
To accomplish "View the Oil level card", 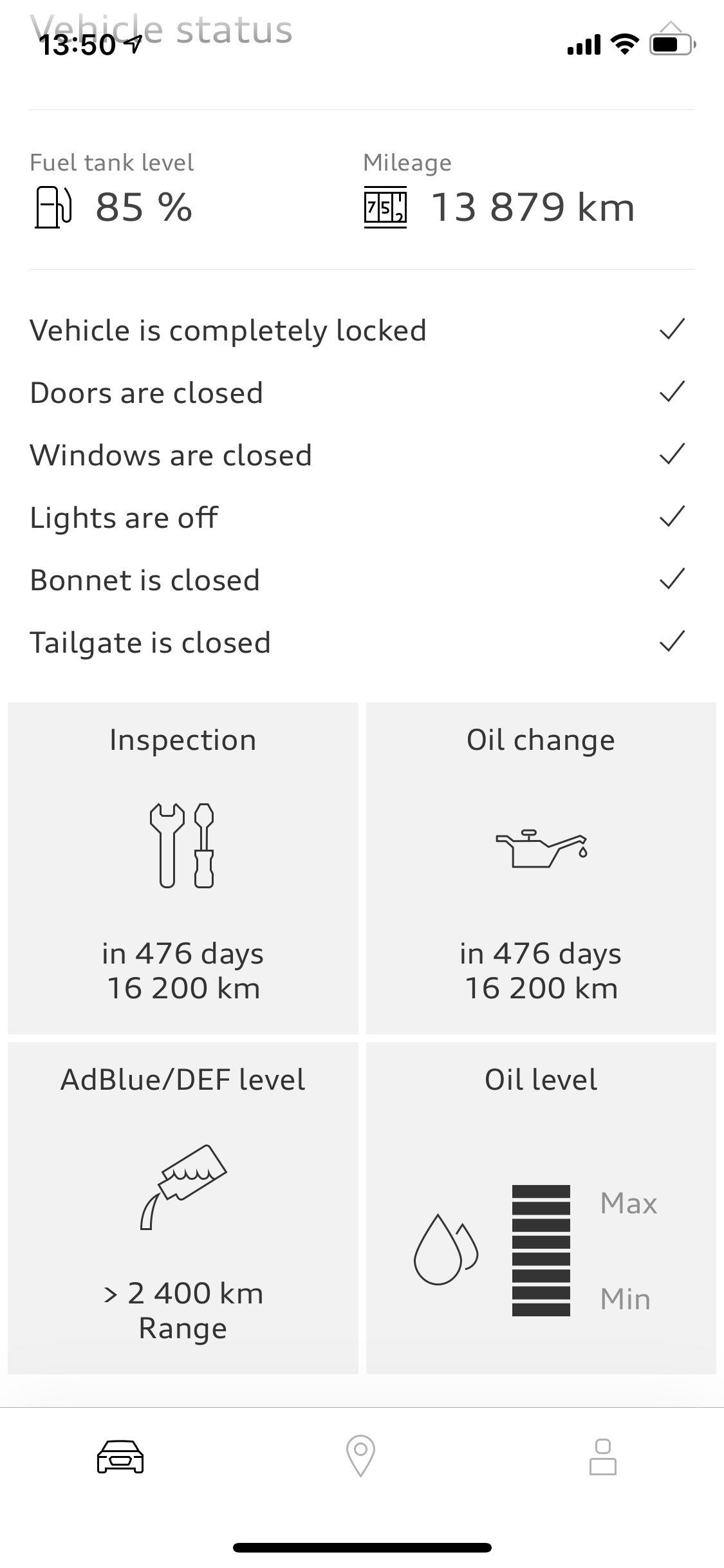I will click(541, 1207).
